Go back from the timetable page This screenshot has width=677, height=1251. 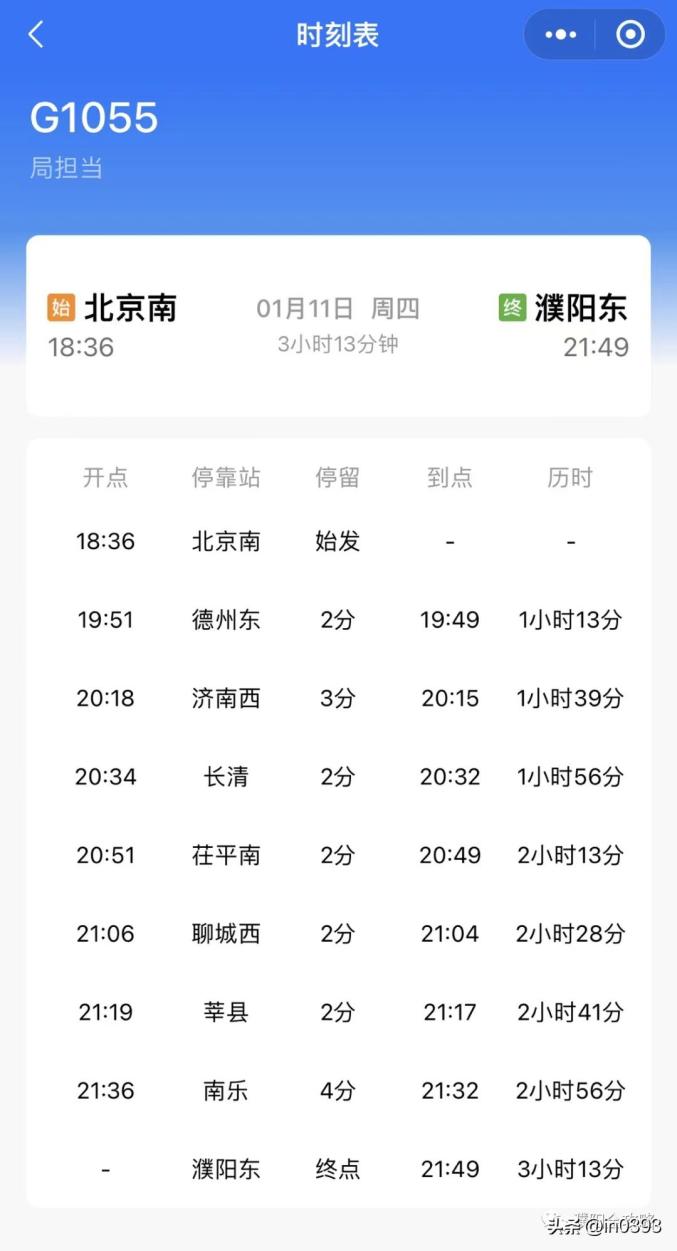[x=36, y=35]
